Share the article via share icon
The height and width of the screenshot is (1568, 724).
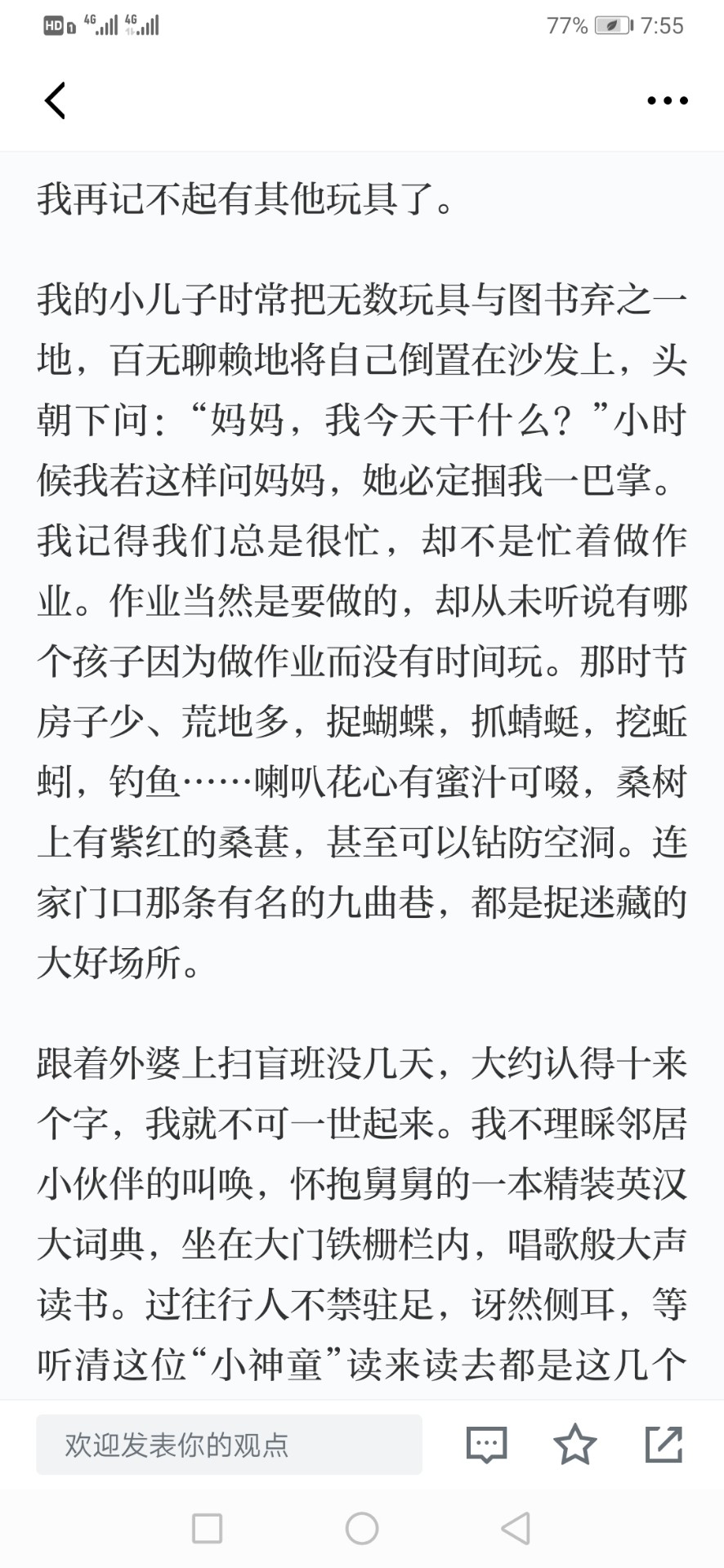(x=664, y=1443)
